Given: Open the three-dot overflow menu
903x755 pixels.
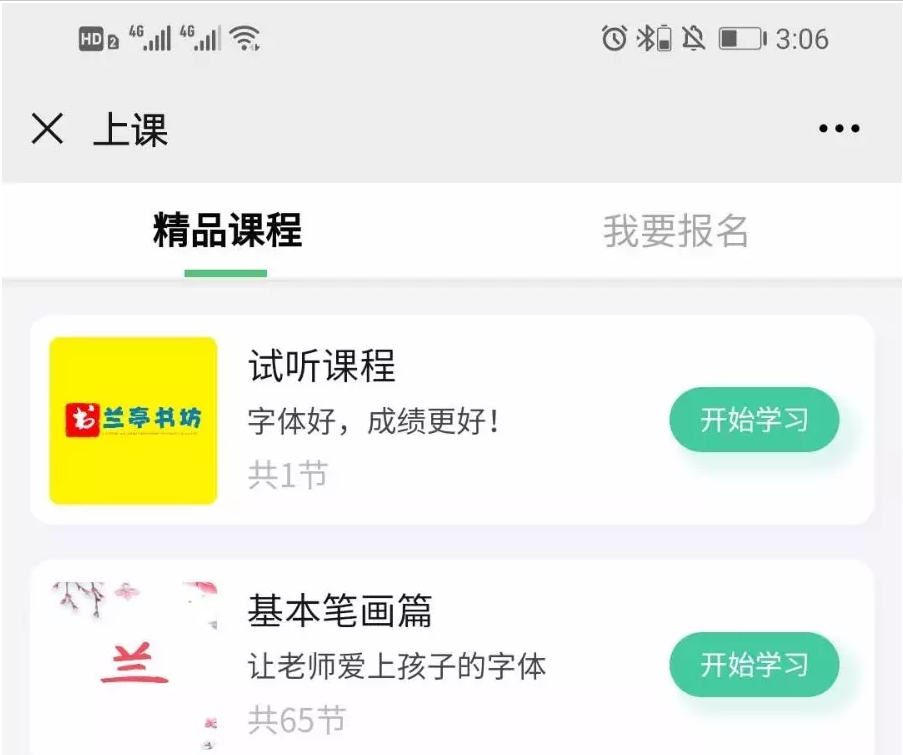Looking at the screenshot, I should pos(838,129).
